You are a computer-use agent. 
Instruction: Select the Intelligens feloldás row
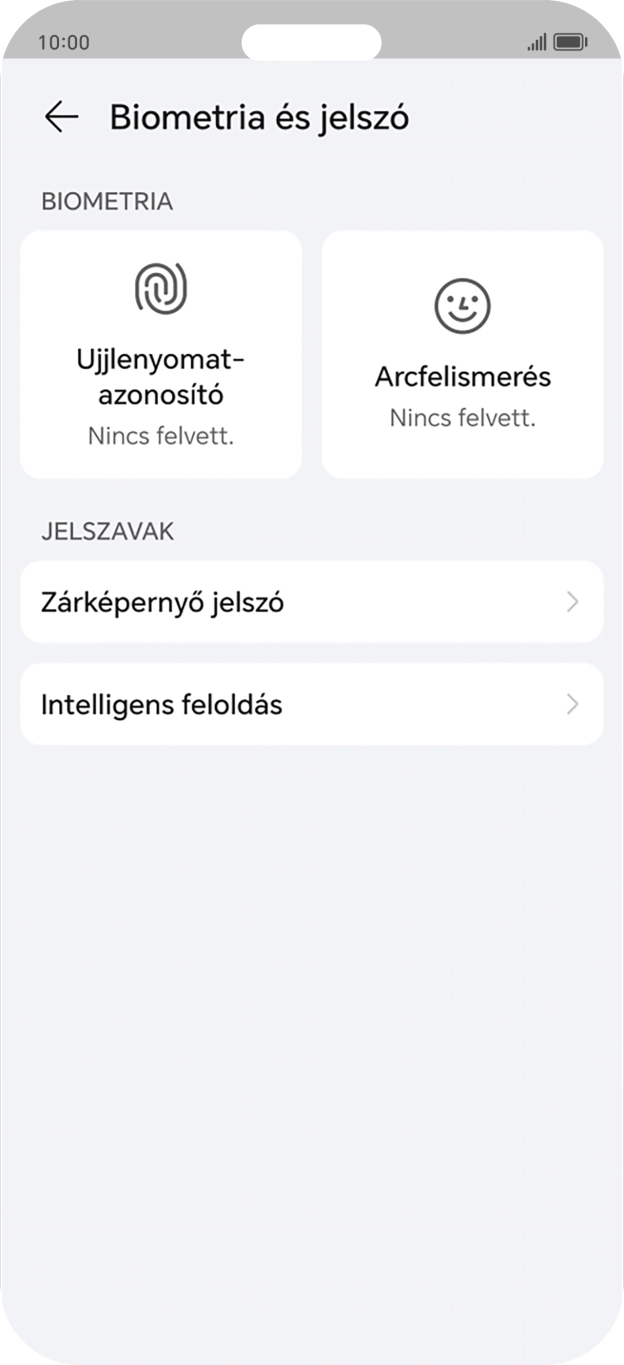pos(312,704)
